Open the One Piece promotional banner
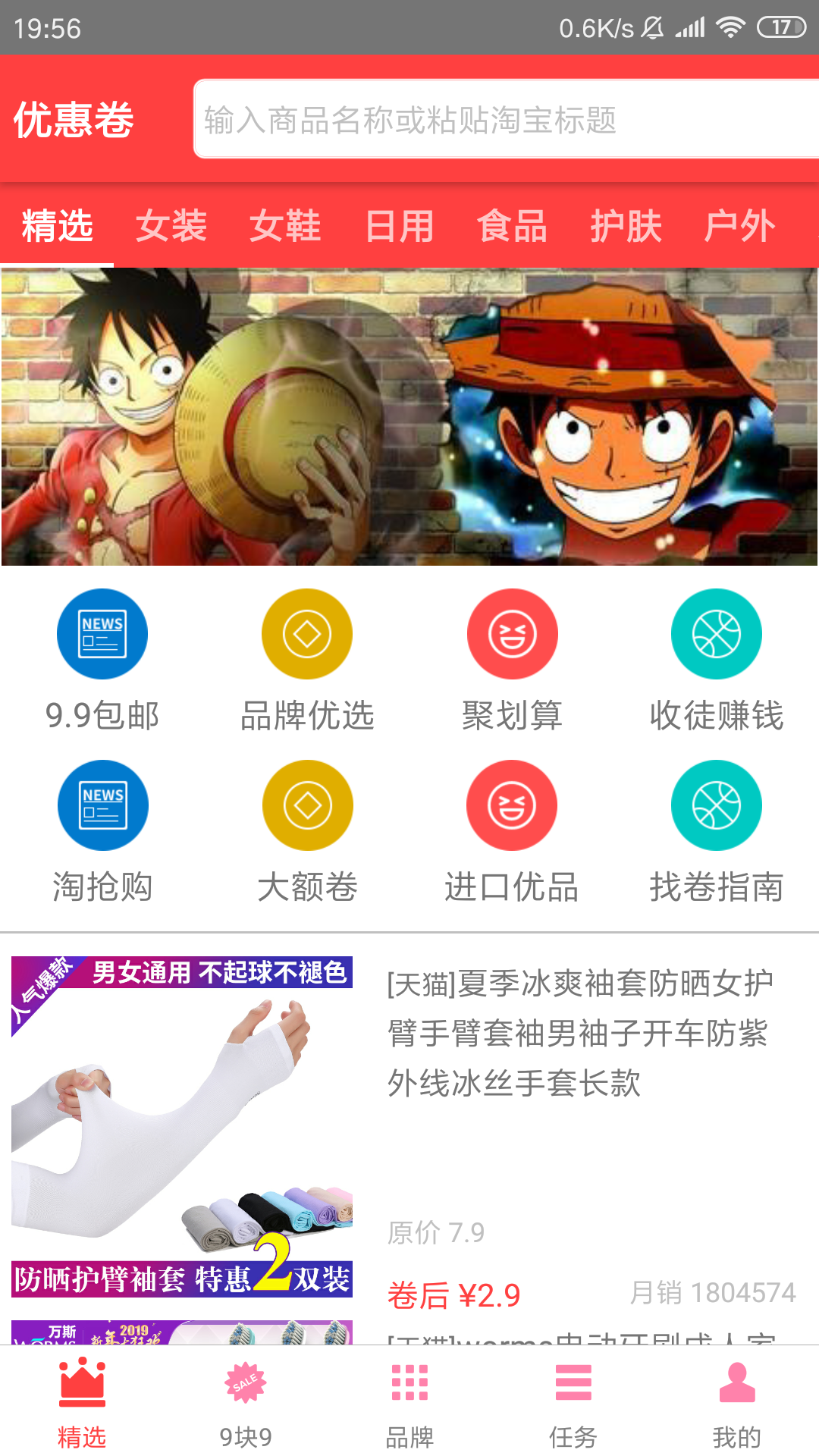 pos(409,416)
